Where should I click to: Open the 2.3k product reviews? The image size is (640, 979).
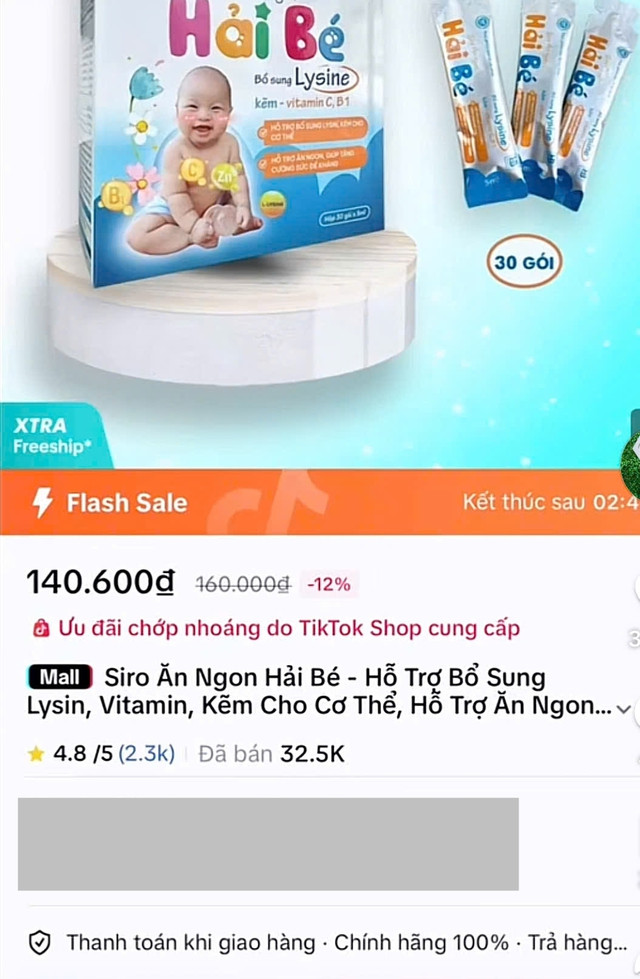[x=146, y=754]
